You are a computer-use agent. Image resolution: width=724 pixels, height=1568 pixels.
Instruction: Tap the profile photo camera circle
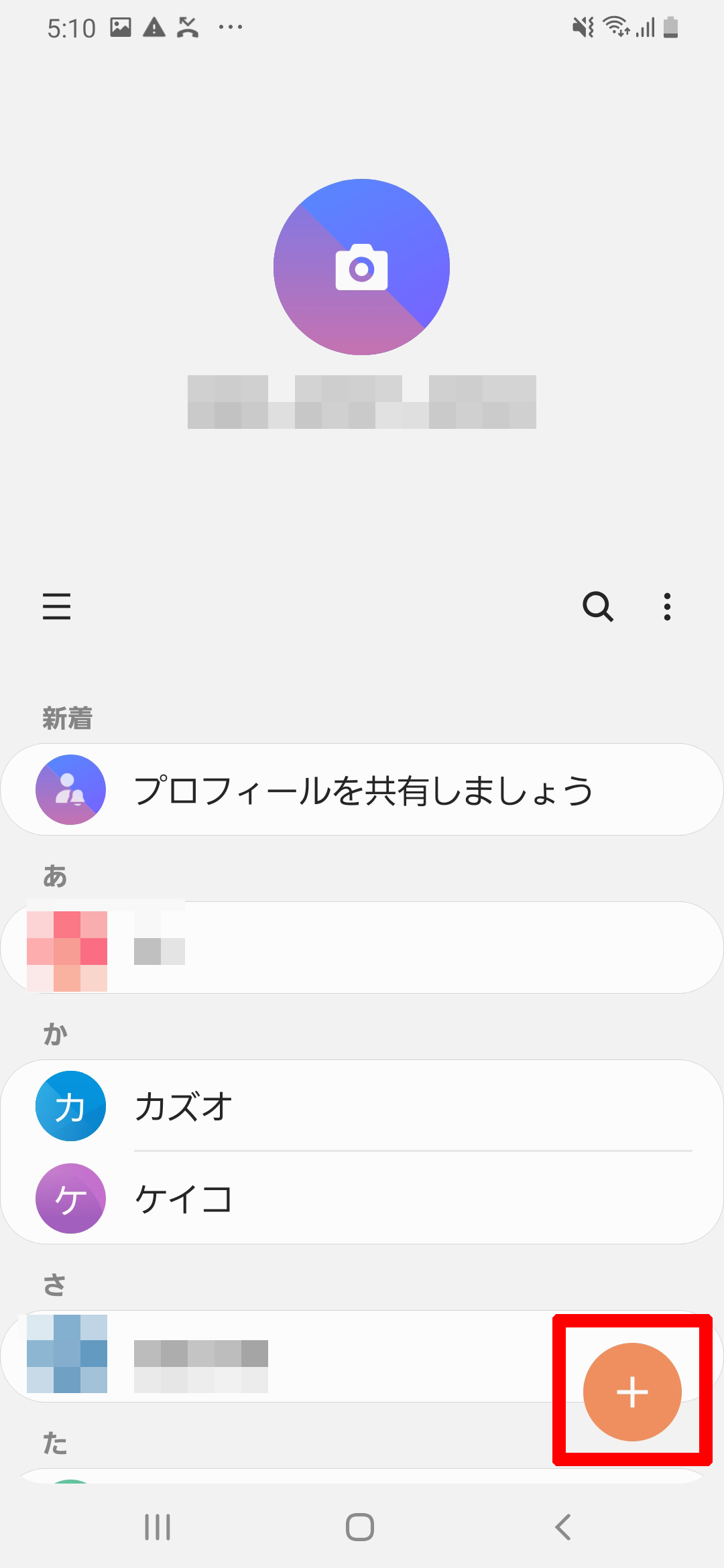[361, 267]
